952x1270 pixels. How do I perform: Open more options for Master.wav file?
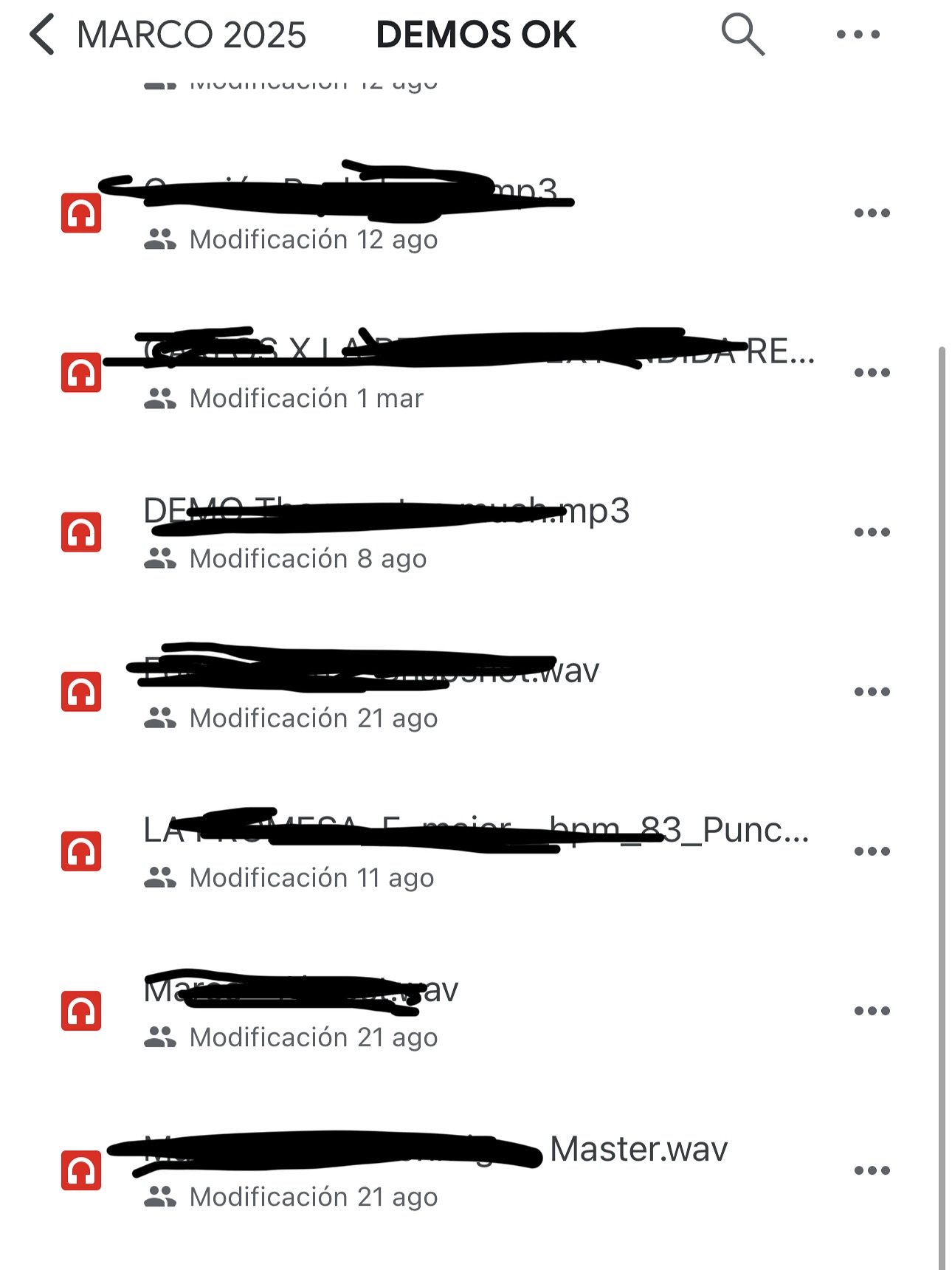pos(872,1170)
